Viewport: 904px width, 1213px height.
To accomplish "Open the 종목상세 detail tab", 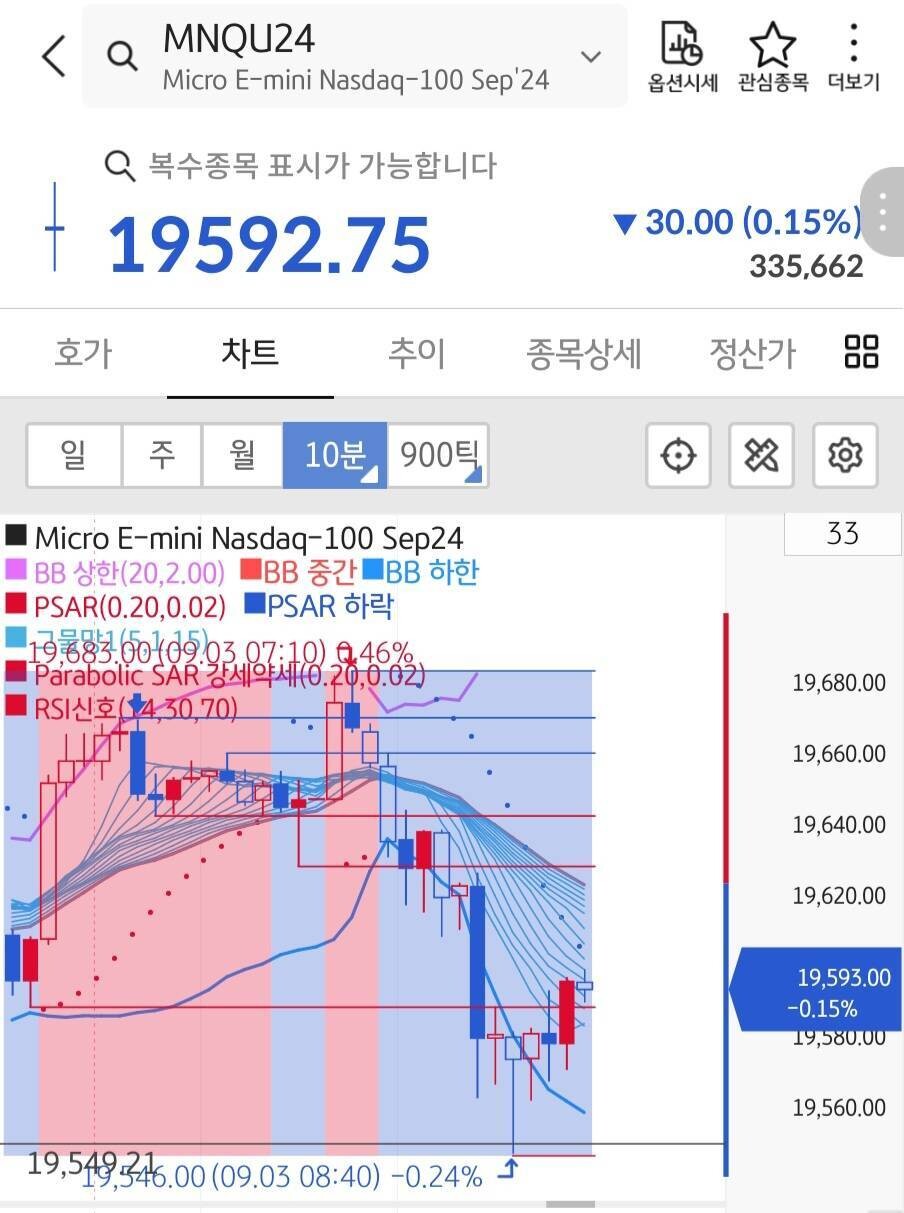I will [x=584, y=352].
